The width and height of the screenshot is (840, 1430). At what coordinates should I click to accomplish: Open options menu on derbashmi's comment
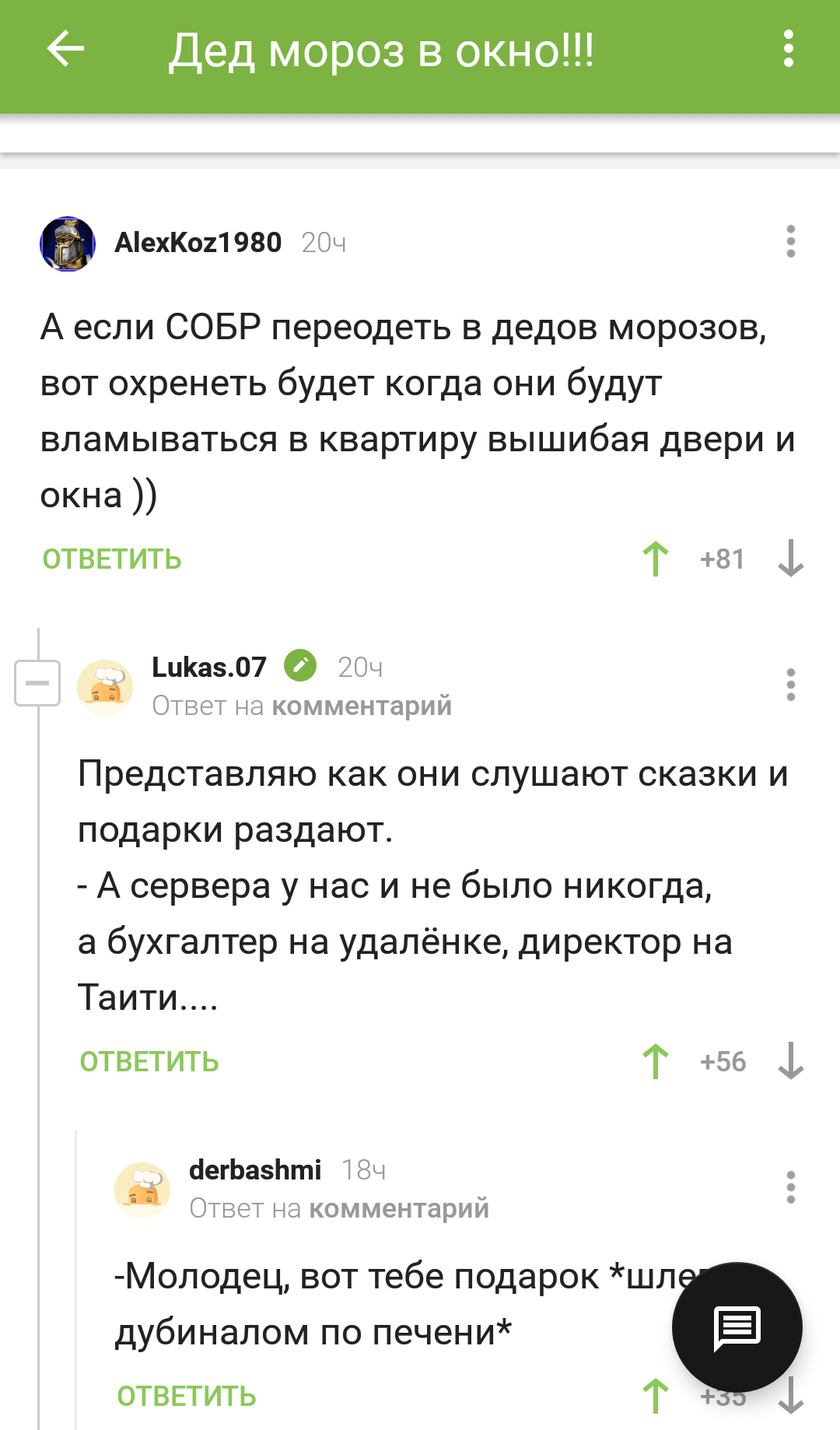790,1187
